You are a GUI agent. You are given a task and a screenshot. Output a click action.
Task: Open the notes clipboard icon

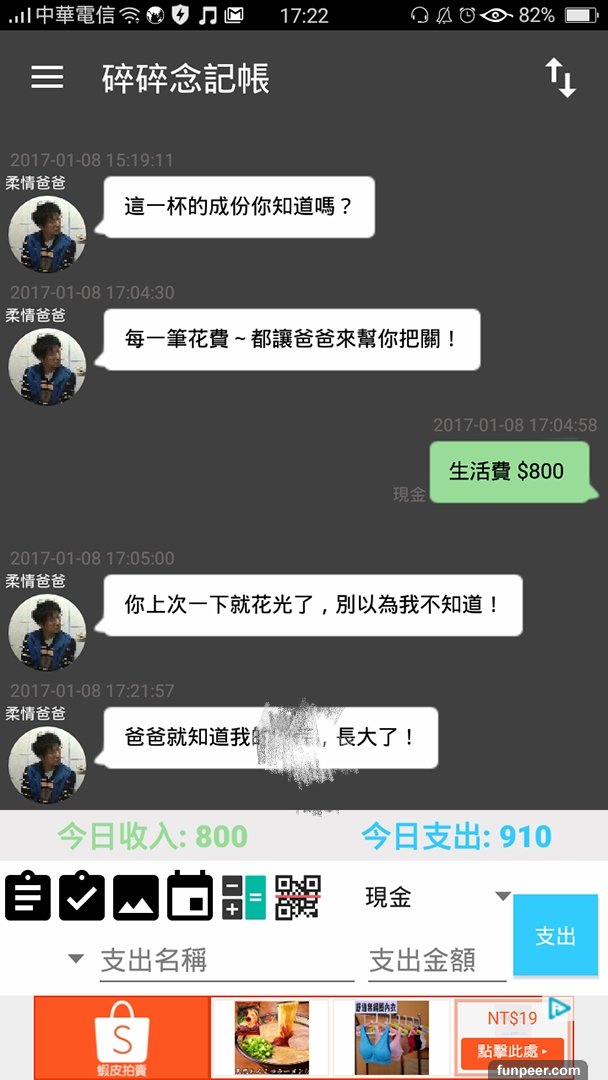(x=28, y=896)
